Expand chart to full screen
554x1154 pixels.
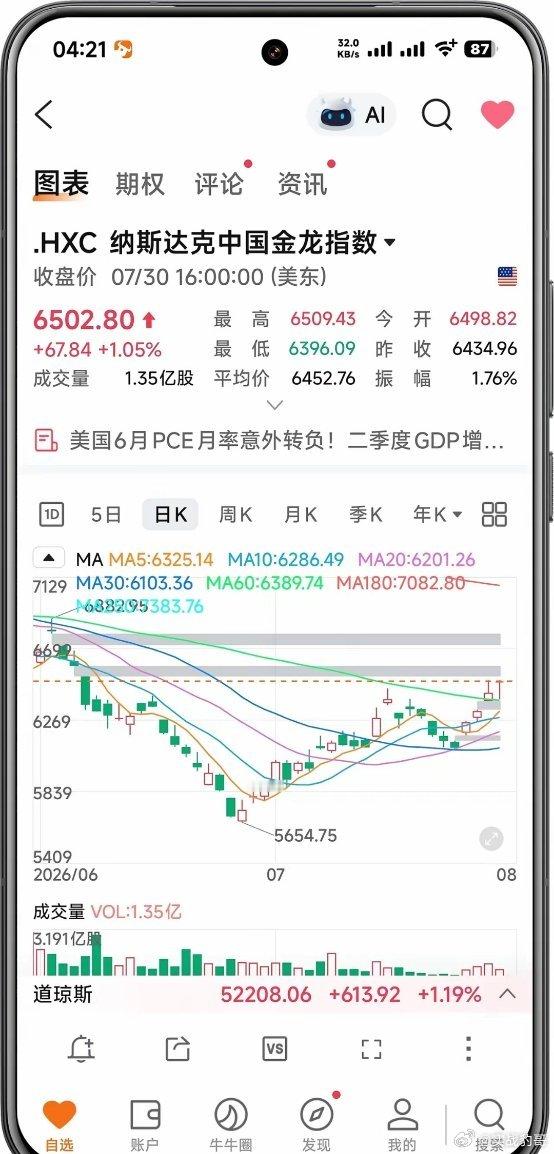(x=491, y=838)
